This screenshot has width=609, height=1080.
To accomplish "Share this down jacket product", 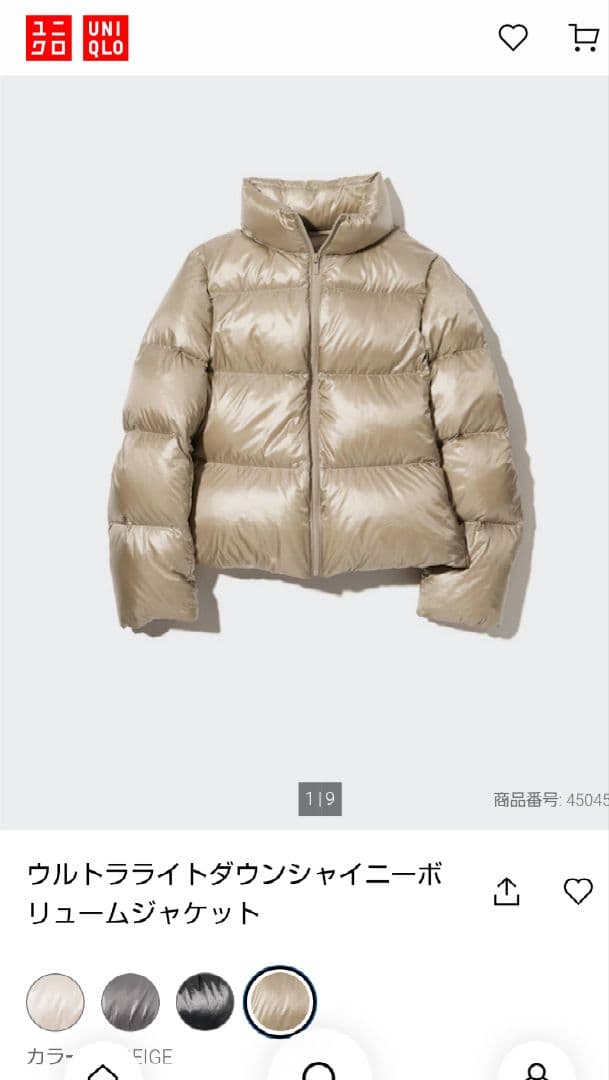I will (507, 891).
